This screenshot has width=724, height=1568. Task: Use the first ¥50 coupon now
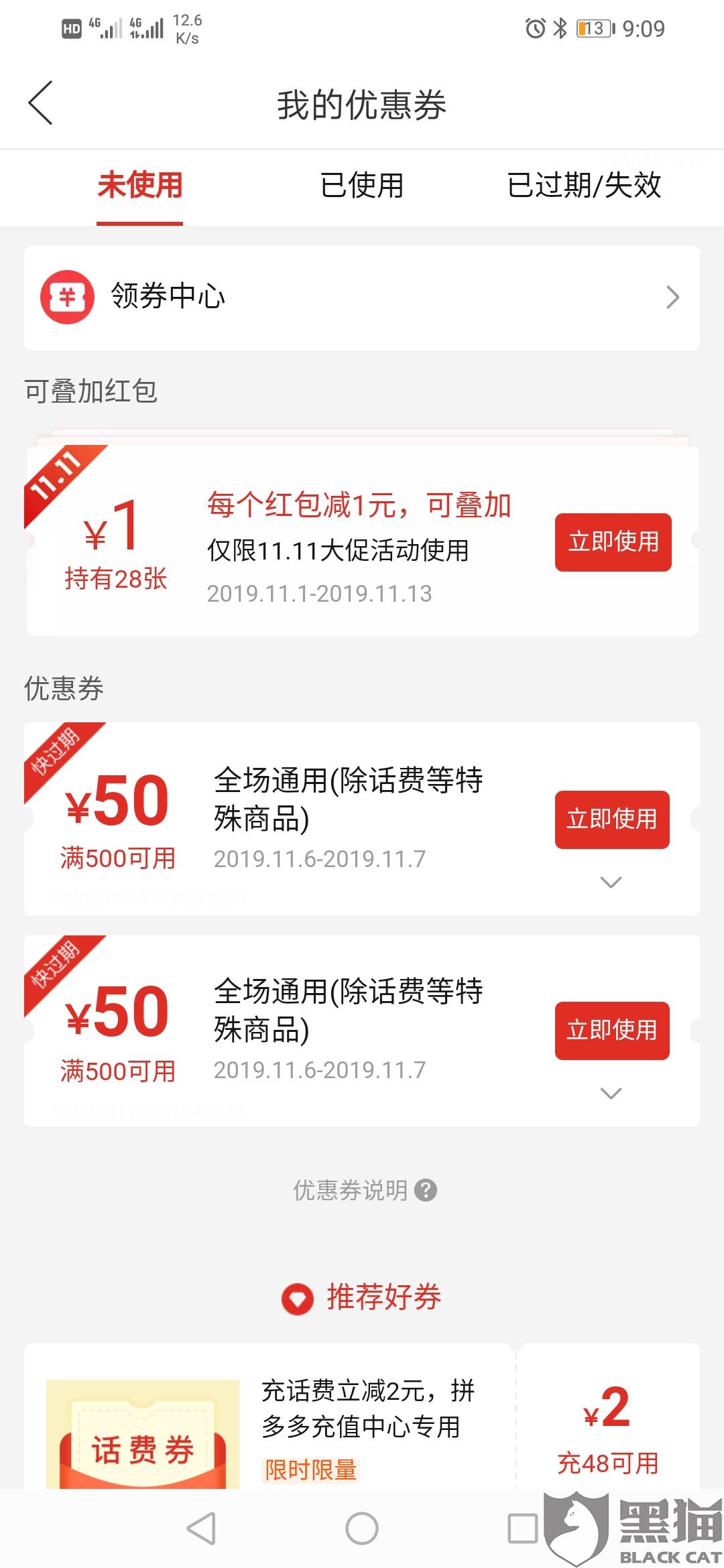pos(611,820)
